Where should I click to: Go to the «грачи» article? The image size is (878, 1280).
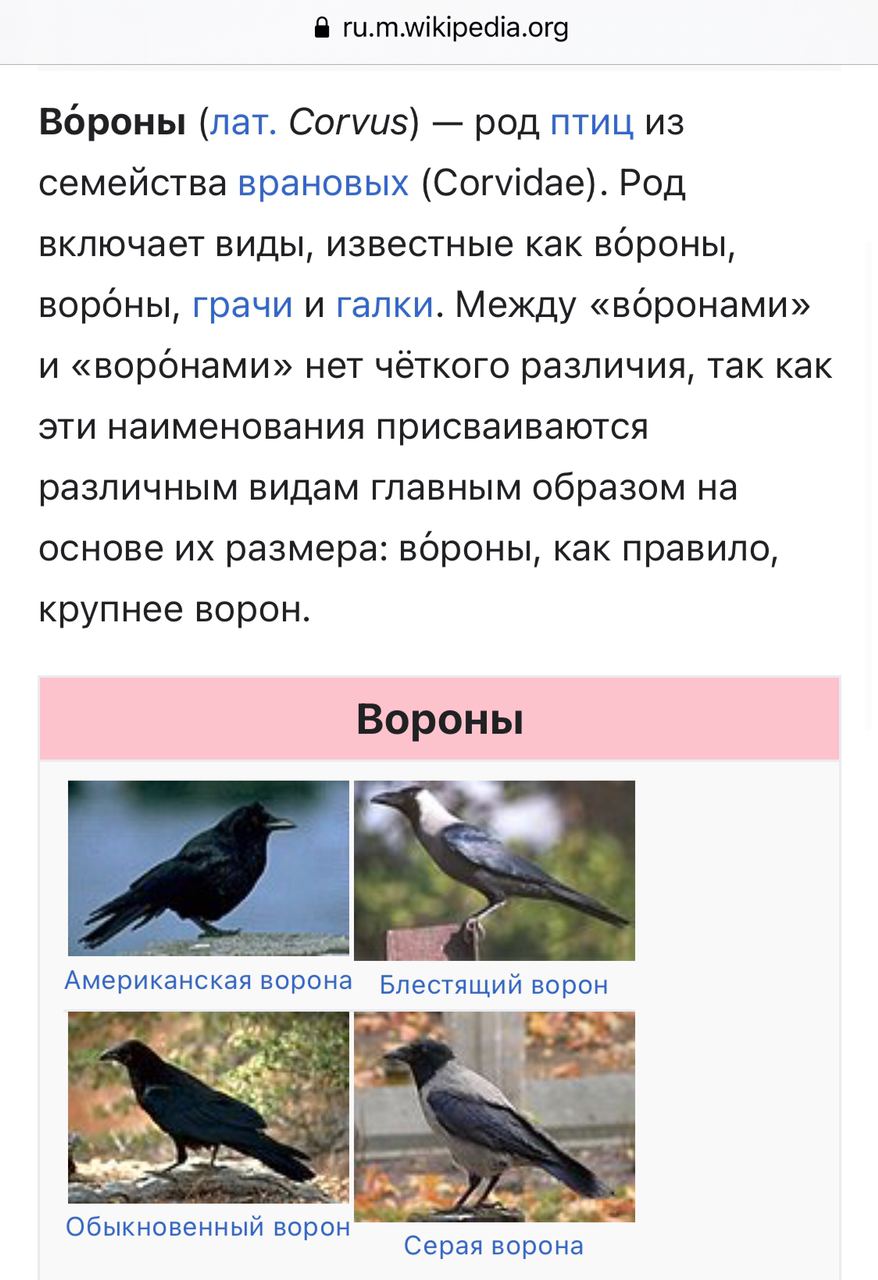click(242, 305)
